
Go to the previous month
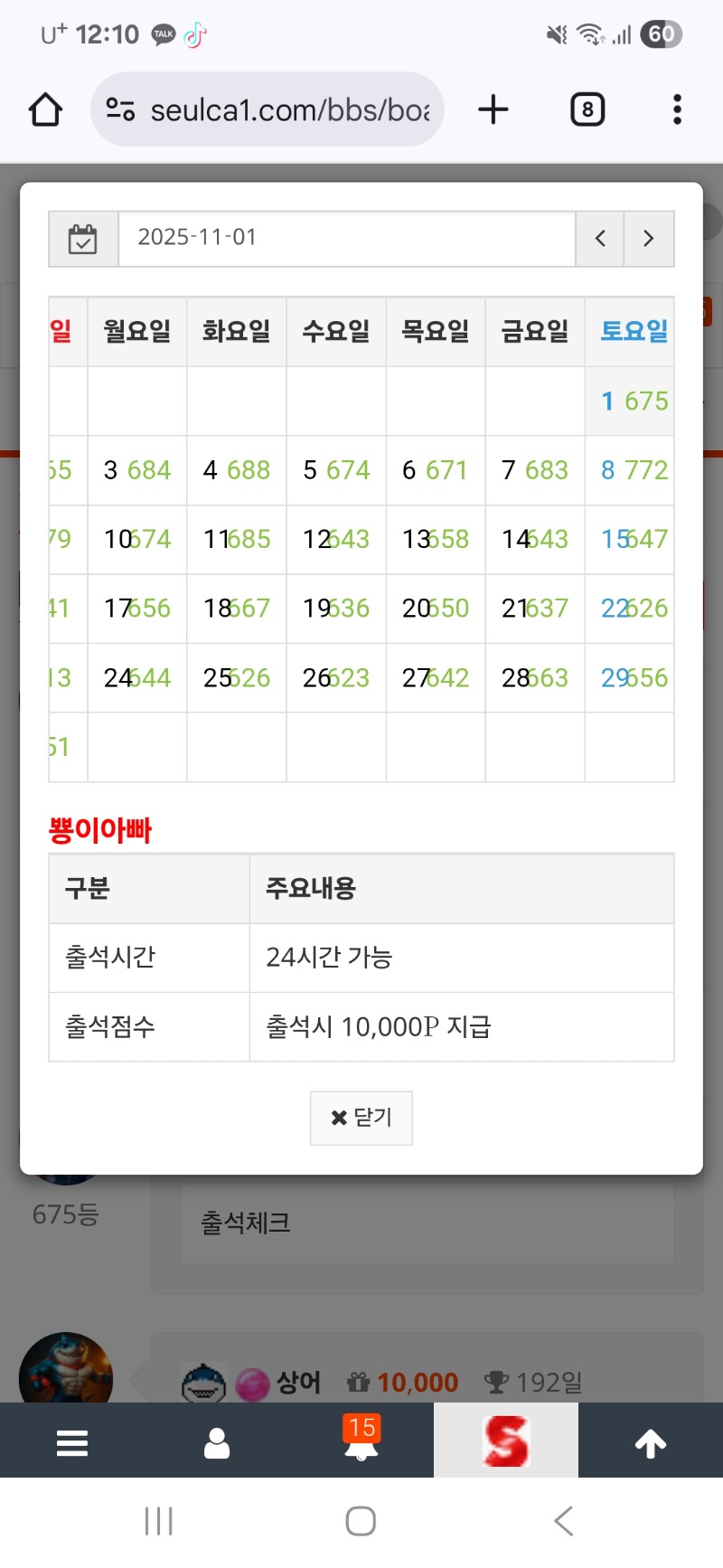(600, 239)
